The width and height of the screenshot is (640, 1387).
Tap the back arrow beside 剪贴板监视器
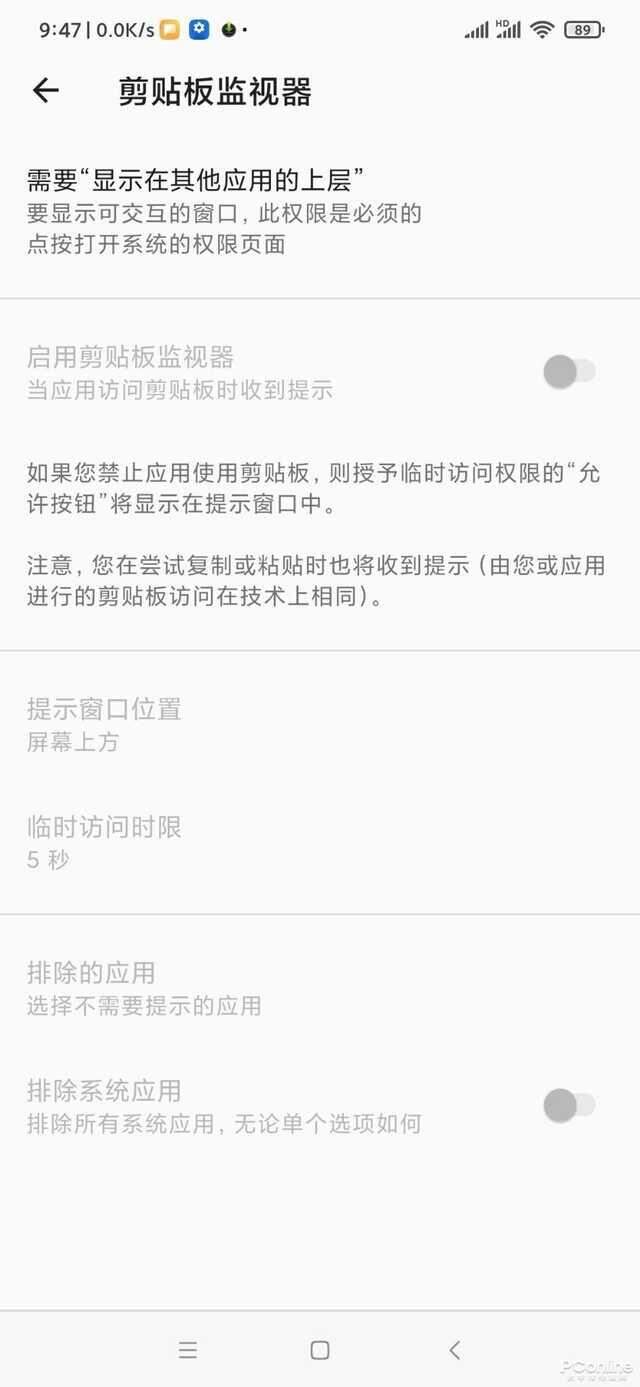(46, 91)
